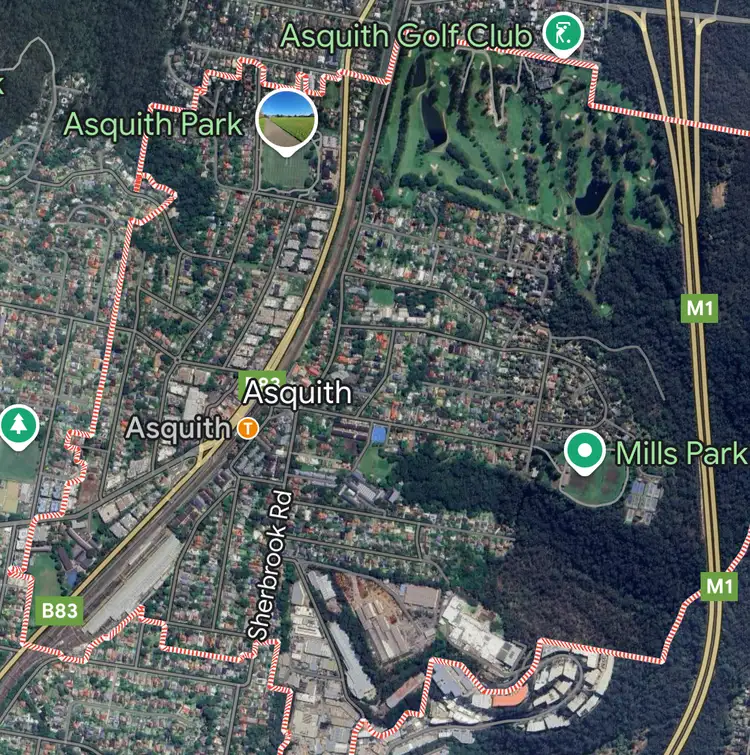Tap the Asquith Park photo pin

tap(288, 119)
